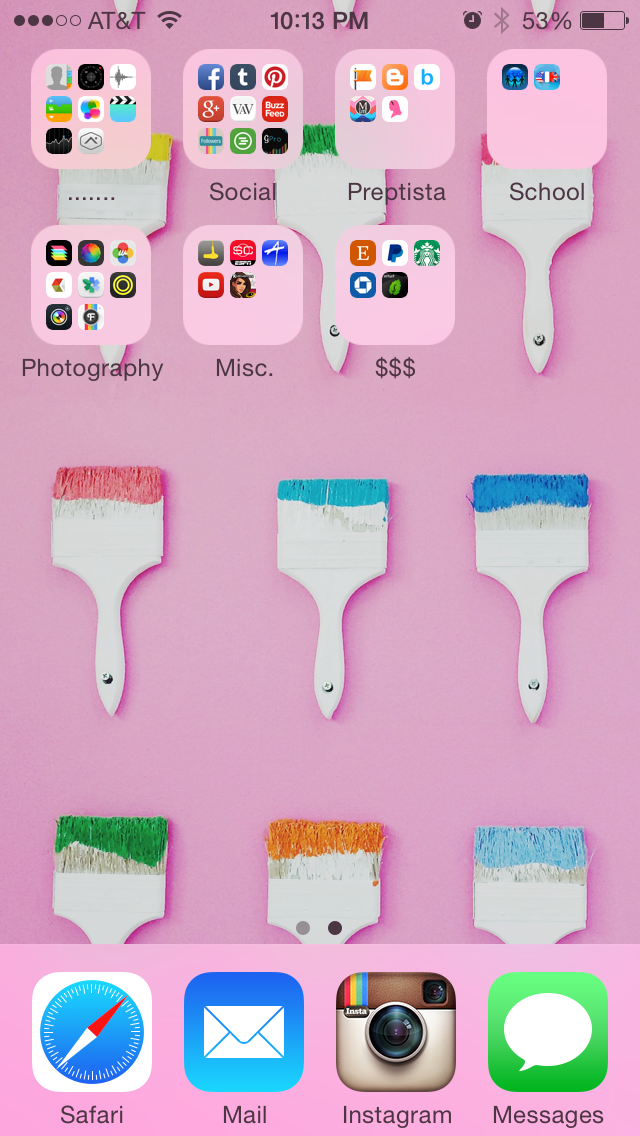Open the $$$ folder

pos(395,285)
